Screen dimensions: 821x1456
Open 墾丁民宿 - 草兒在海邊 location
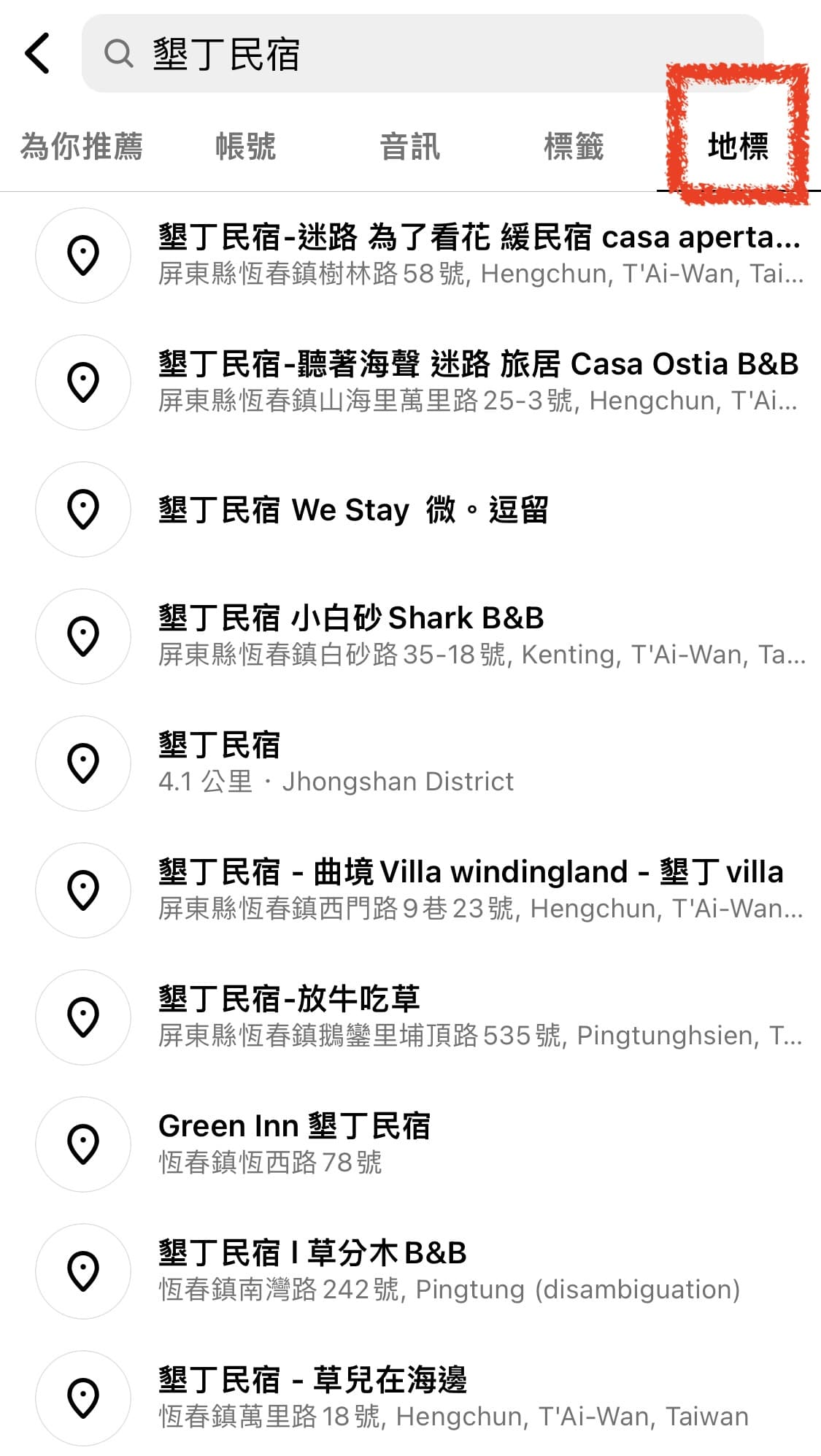click(410, 1398)
